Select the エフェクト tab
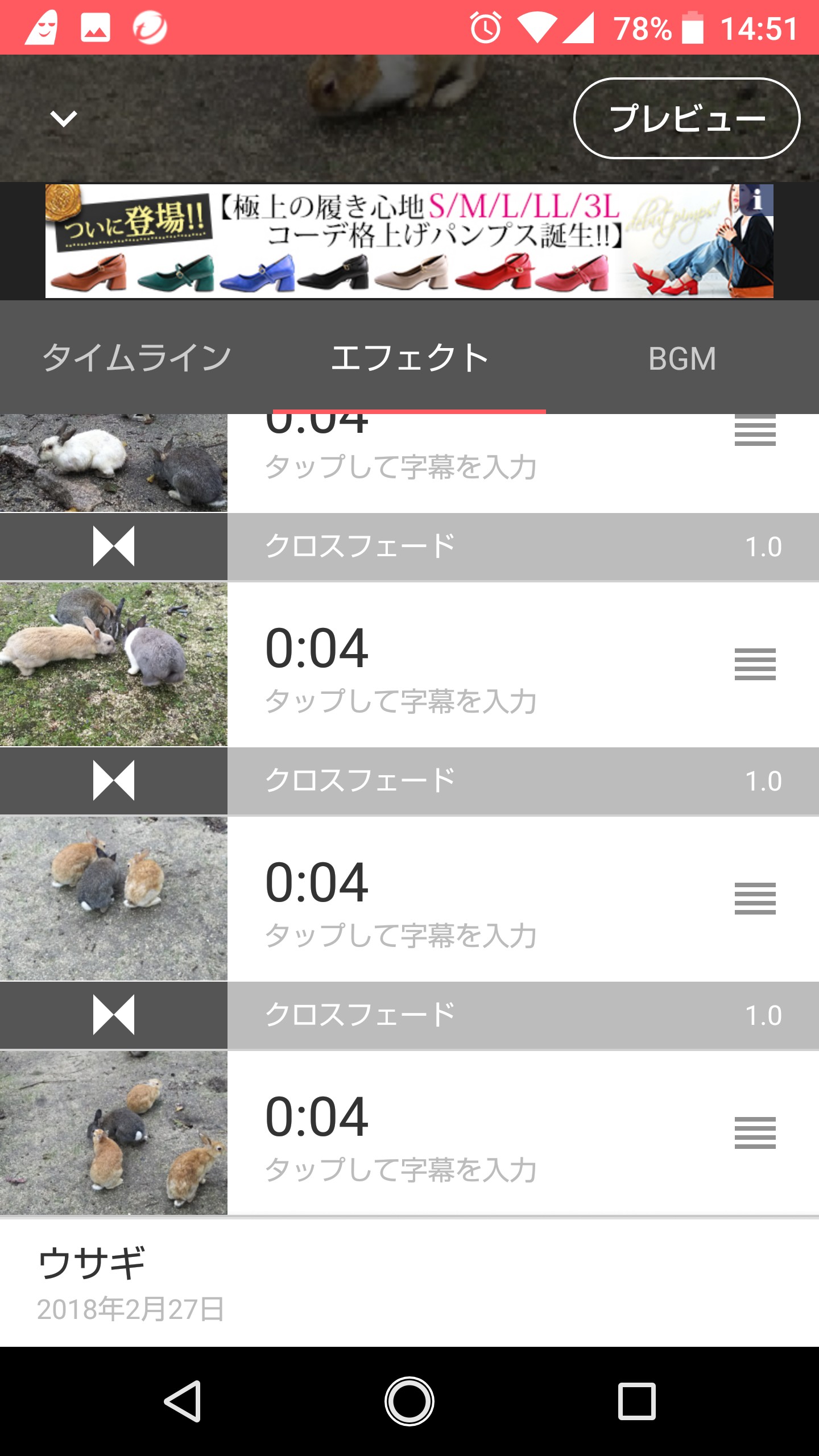Image resolution: width=819 pixels, height=1456 pixels. click(409, 358)
